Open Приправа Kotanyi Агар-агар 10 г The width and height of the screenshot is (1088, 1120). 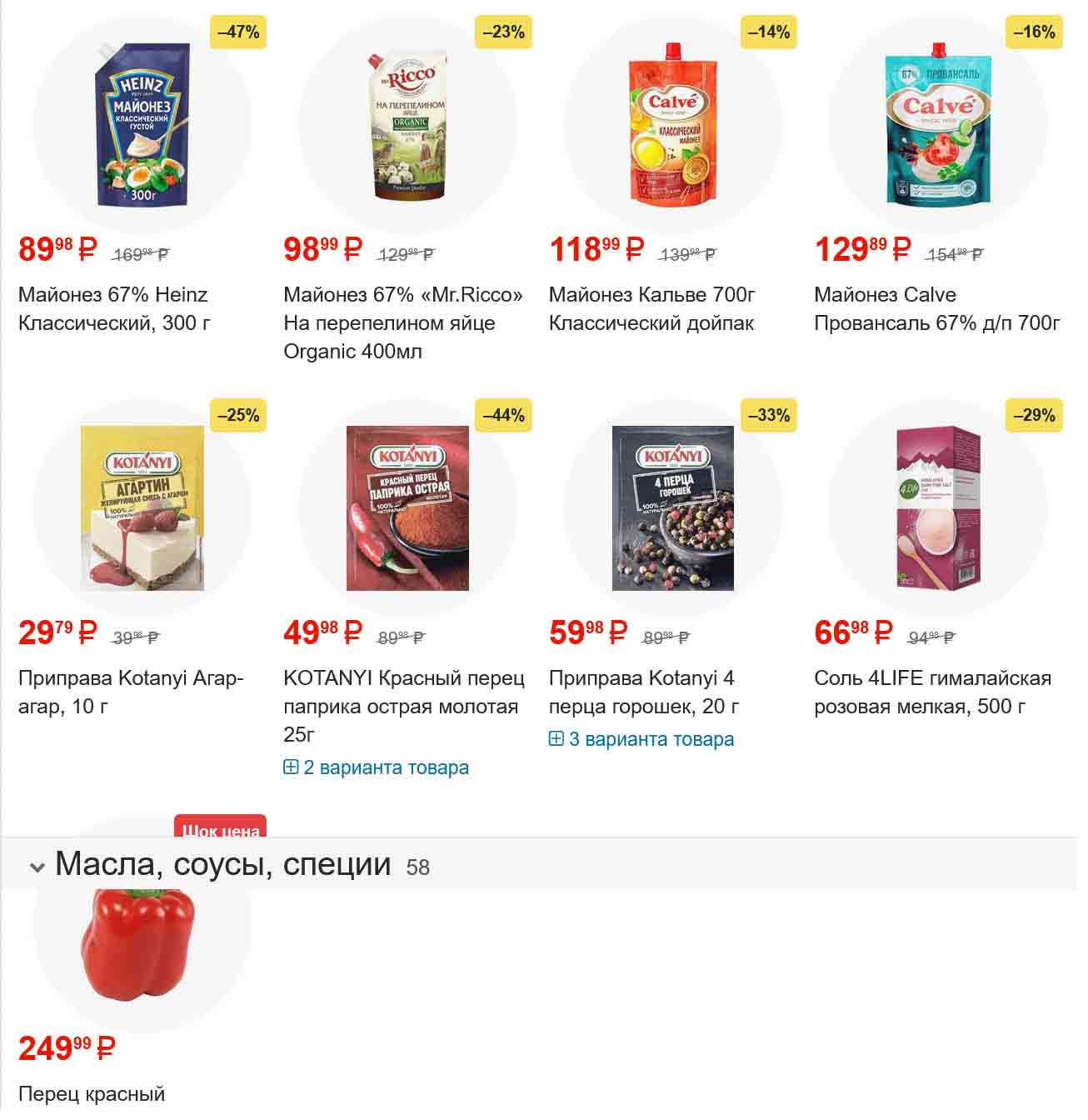pos(130,692)
